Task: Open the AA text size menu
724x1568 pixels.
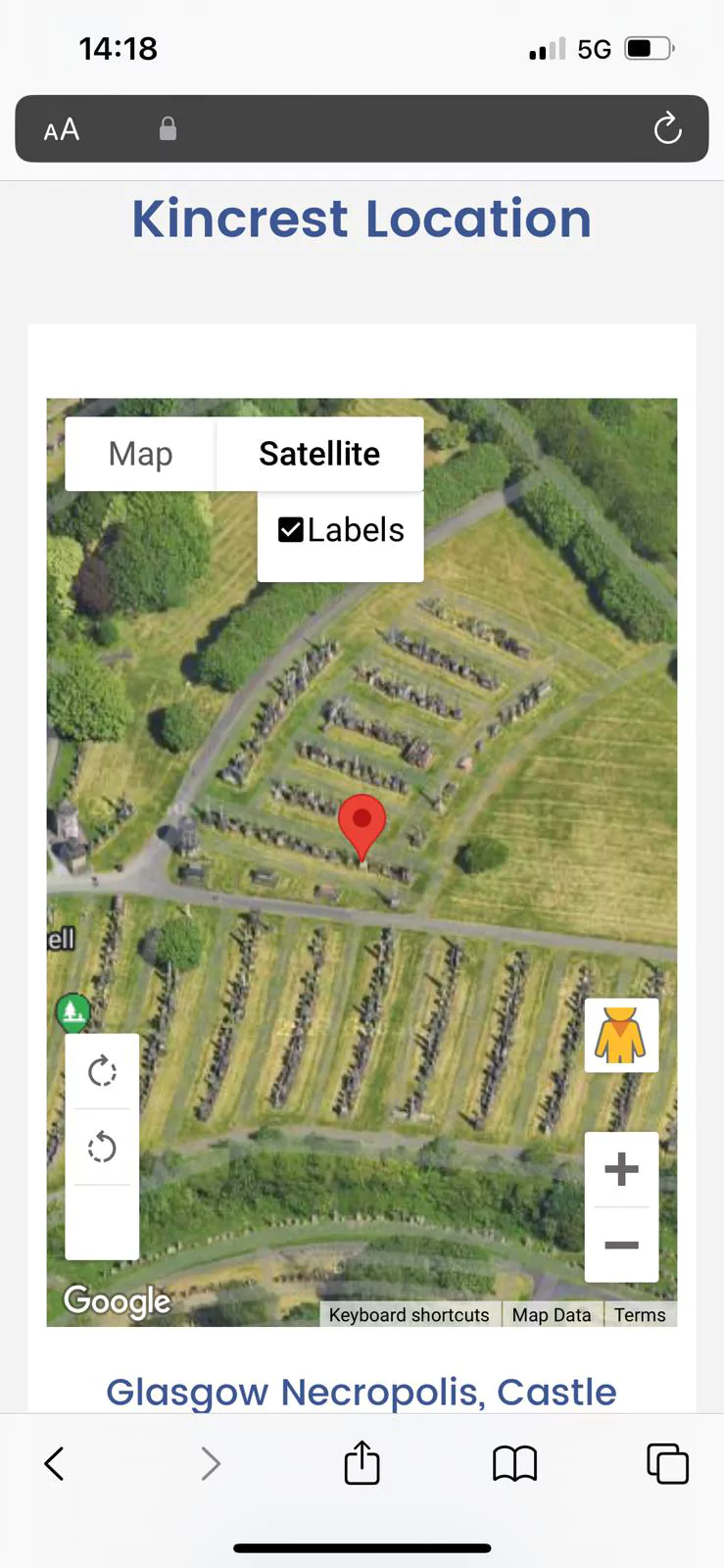Action: [62, 129]
